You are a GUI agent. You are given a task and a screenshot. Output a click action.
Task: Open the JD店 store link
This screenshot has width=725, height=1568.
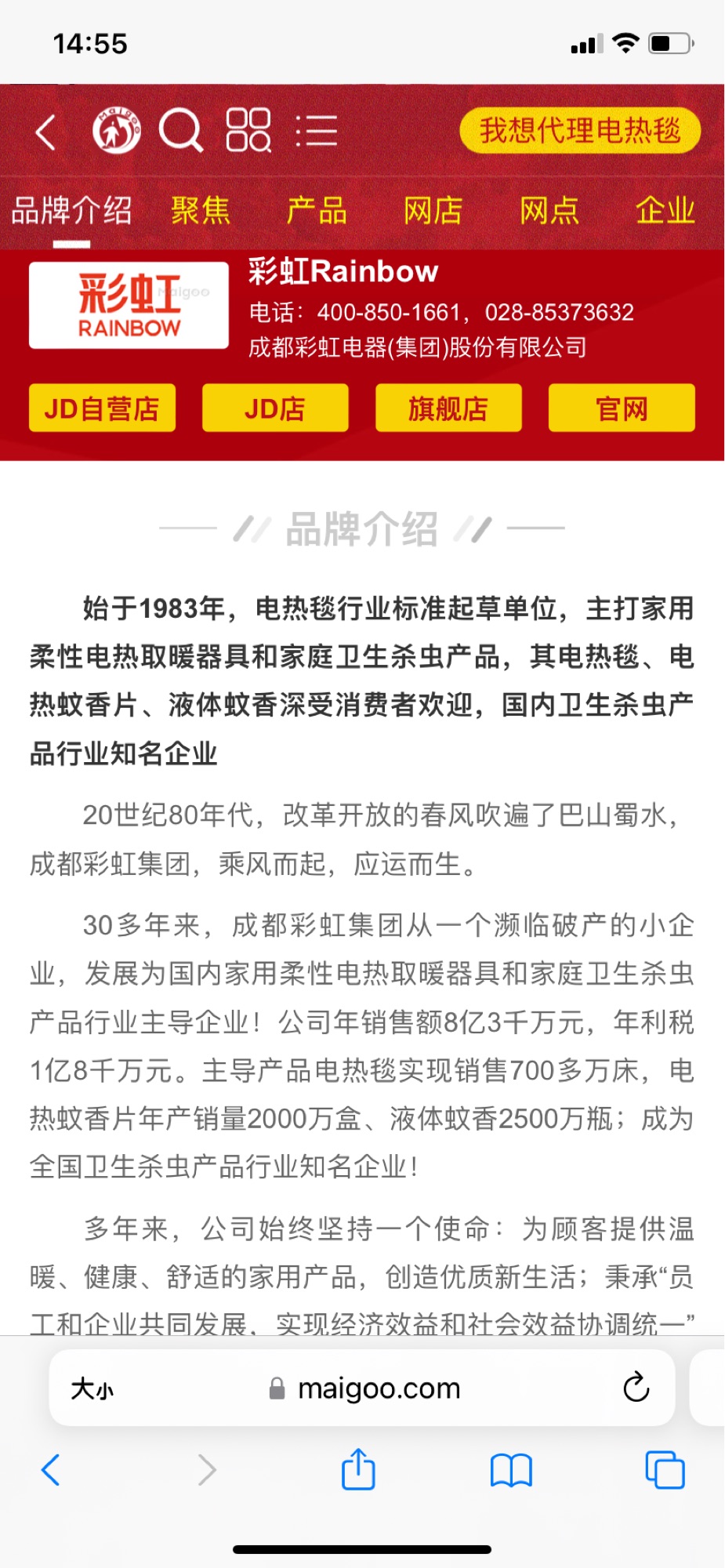[275, 408]
